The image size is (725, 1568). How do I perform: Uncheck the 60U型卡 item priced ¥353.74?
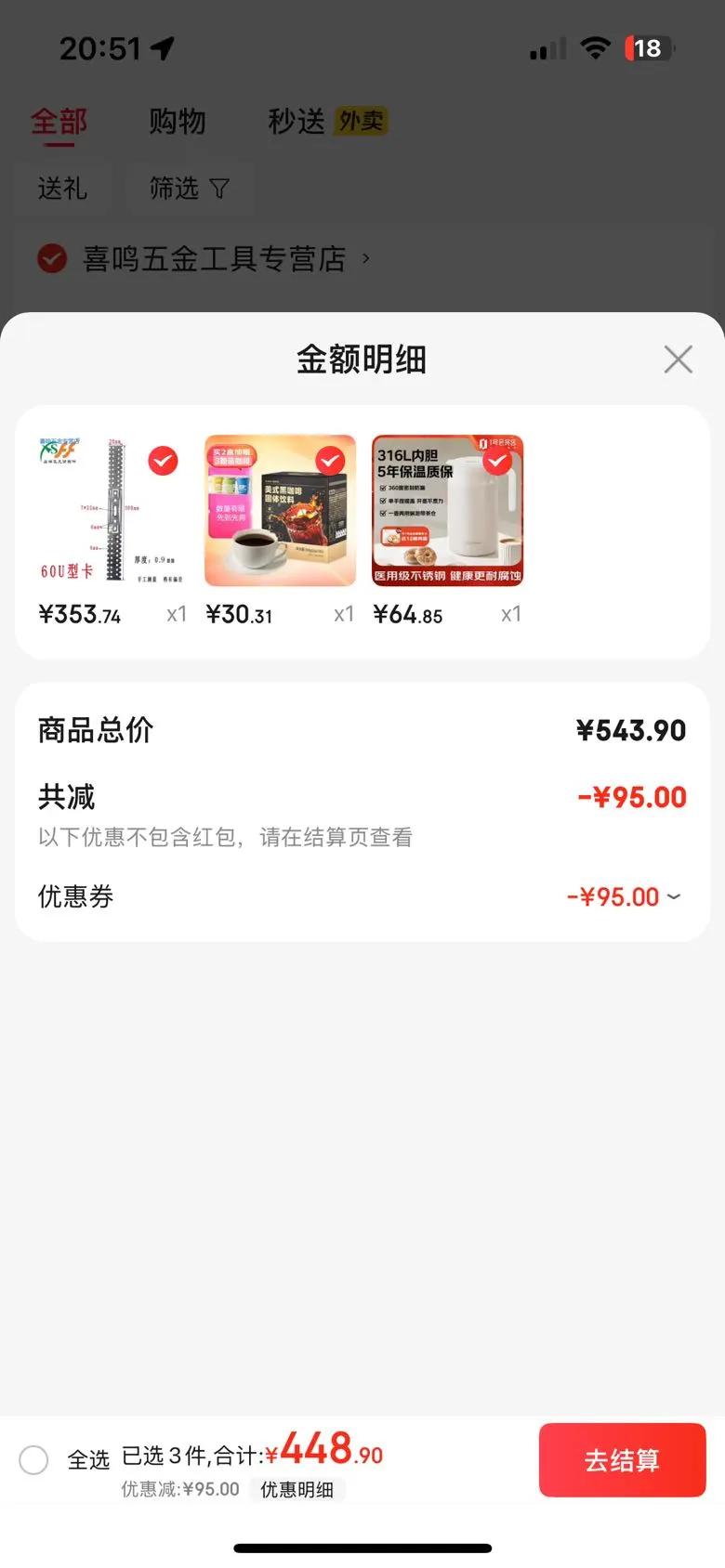point(163,461)
